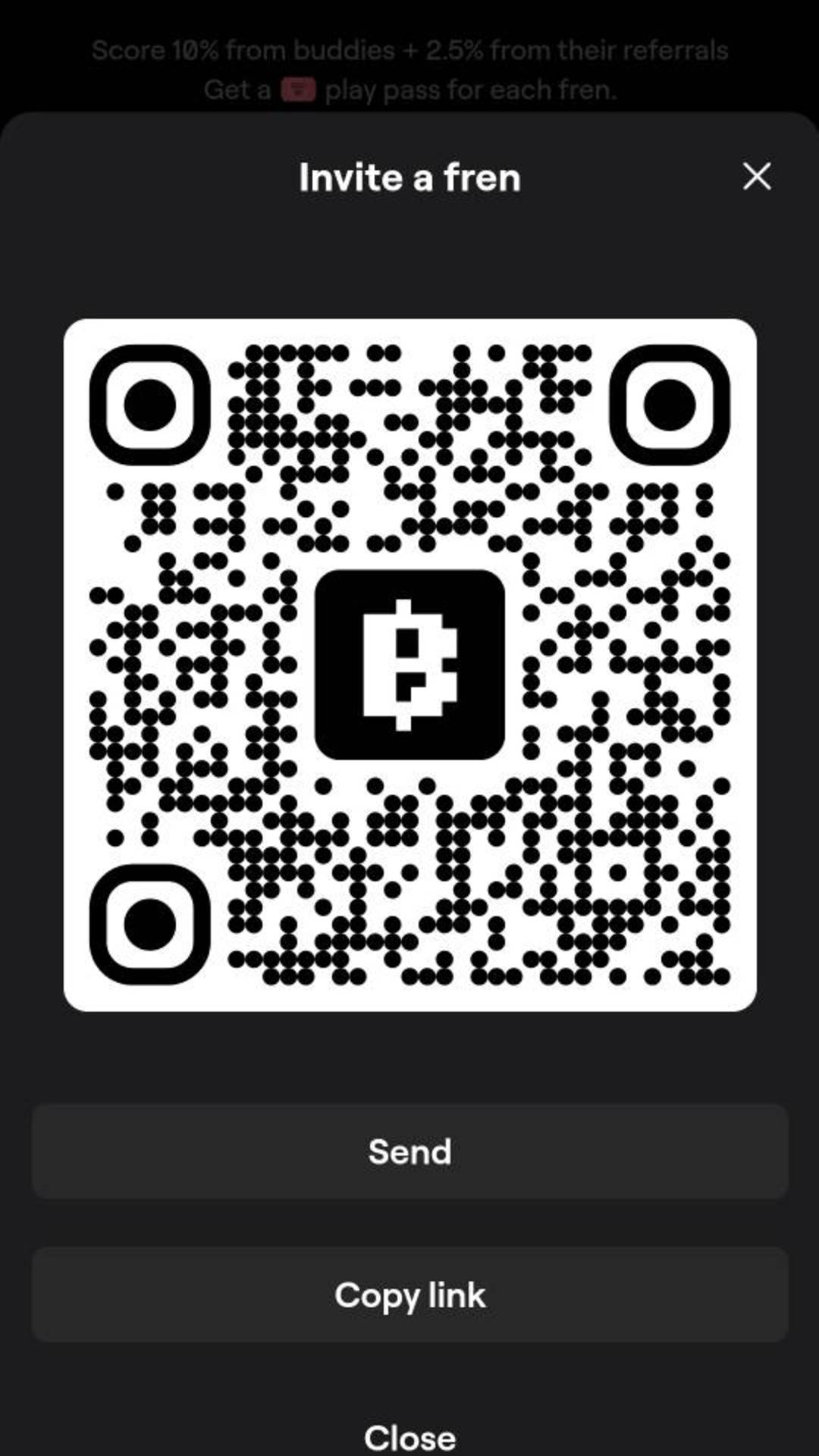Tap Close at the bottom
This screenshot has height=1456, width=819.
(409, 1436)
